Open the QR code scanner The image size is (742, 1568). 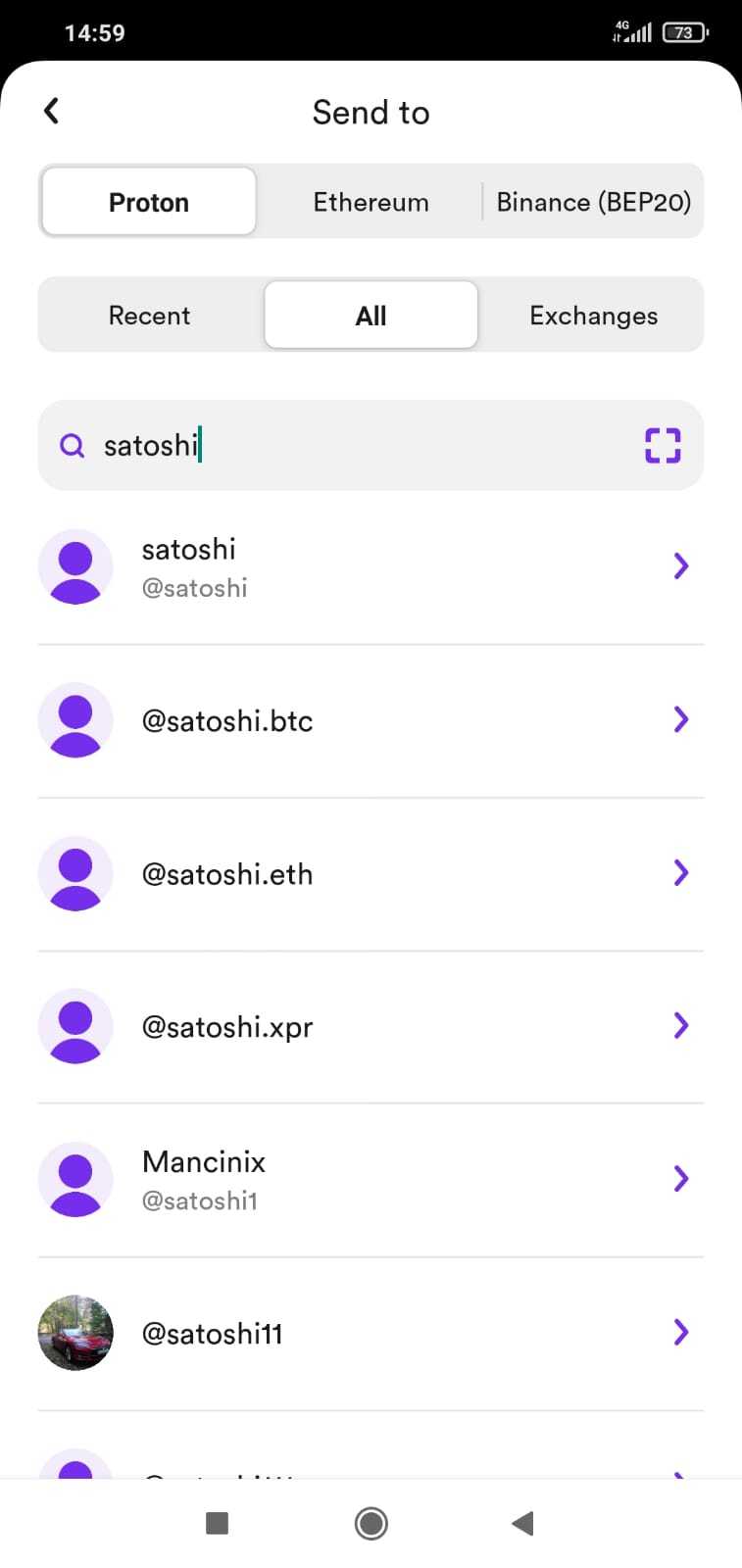[x=663, y=446]
